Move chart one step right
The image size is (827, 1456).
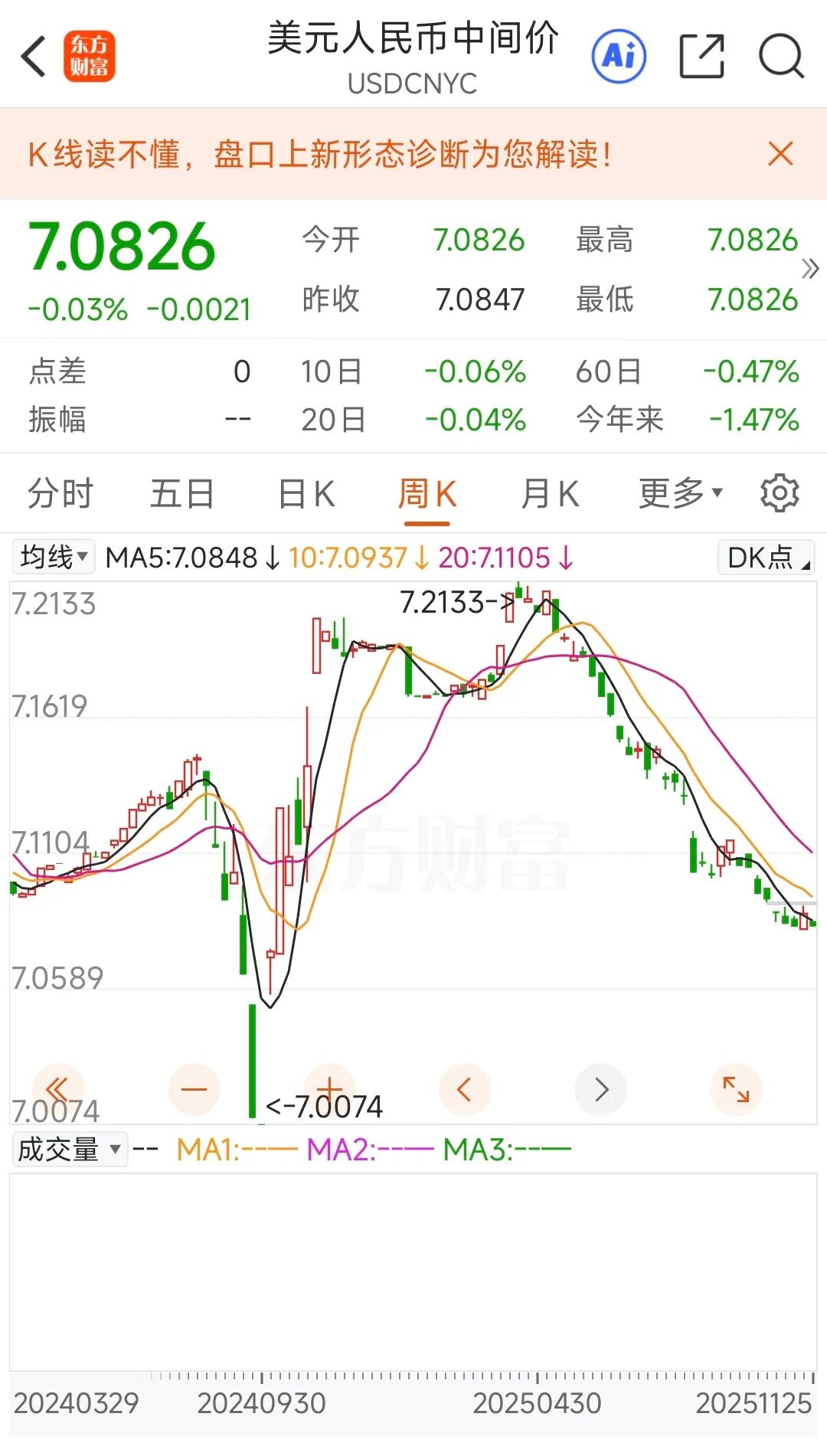pyautogui.click(x=601, y=1089)
